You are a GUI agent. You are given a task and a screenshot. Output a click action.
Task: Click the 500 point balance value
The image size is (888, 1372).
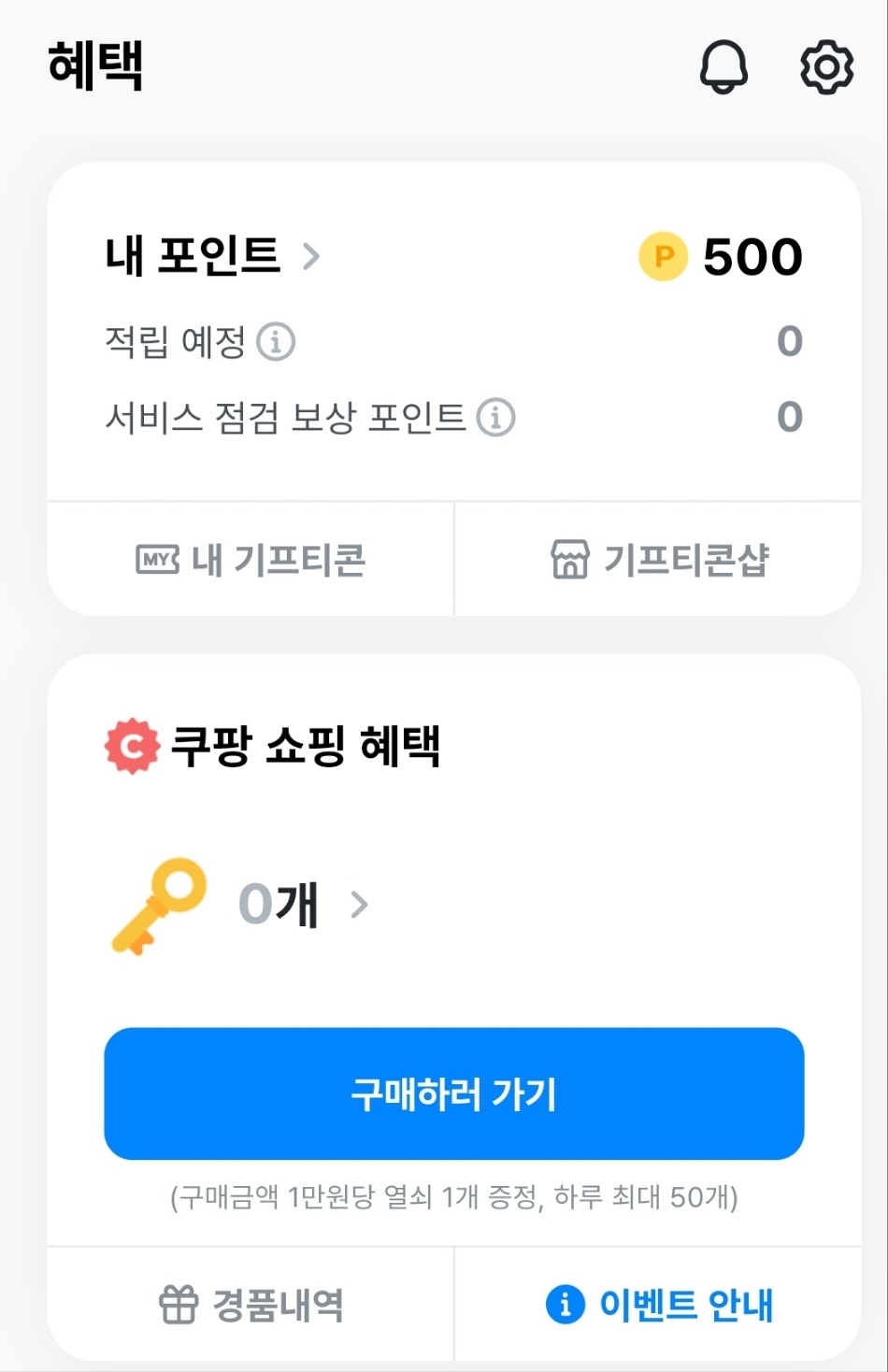[752, 254]
